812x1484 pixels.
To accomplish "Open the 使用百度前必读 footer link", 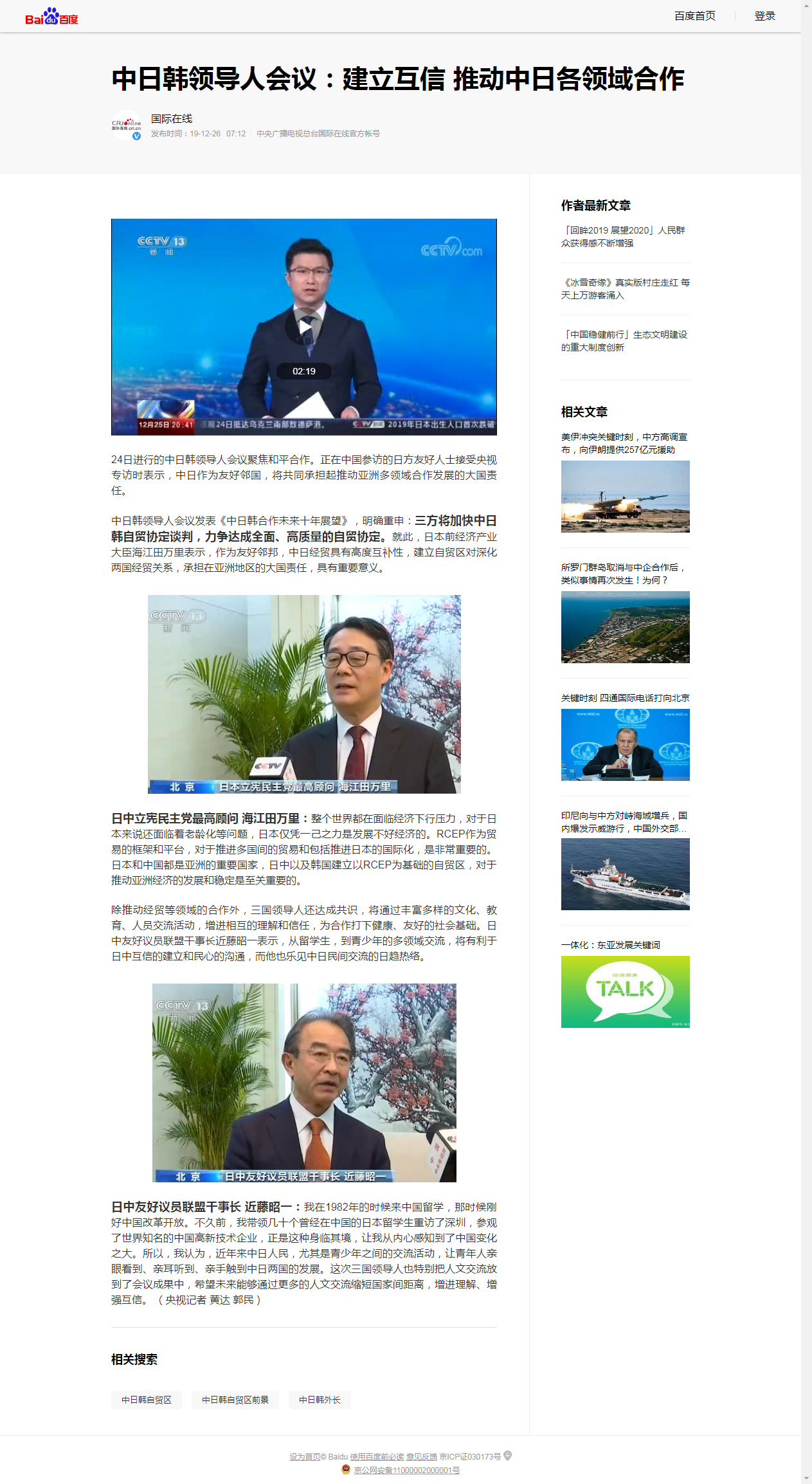I will pyautogui.click(x=377, y=1456).
